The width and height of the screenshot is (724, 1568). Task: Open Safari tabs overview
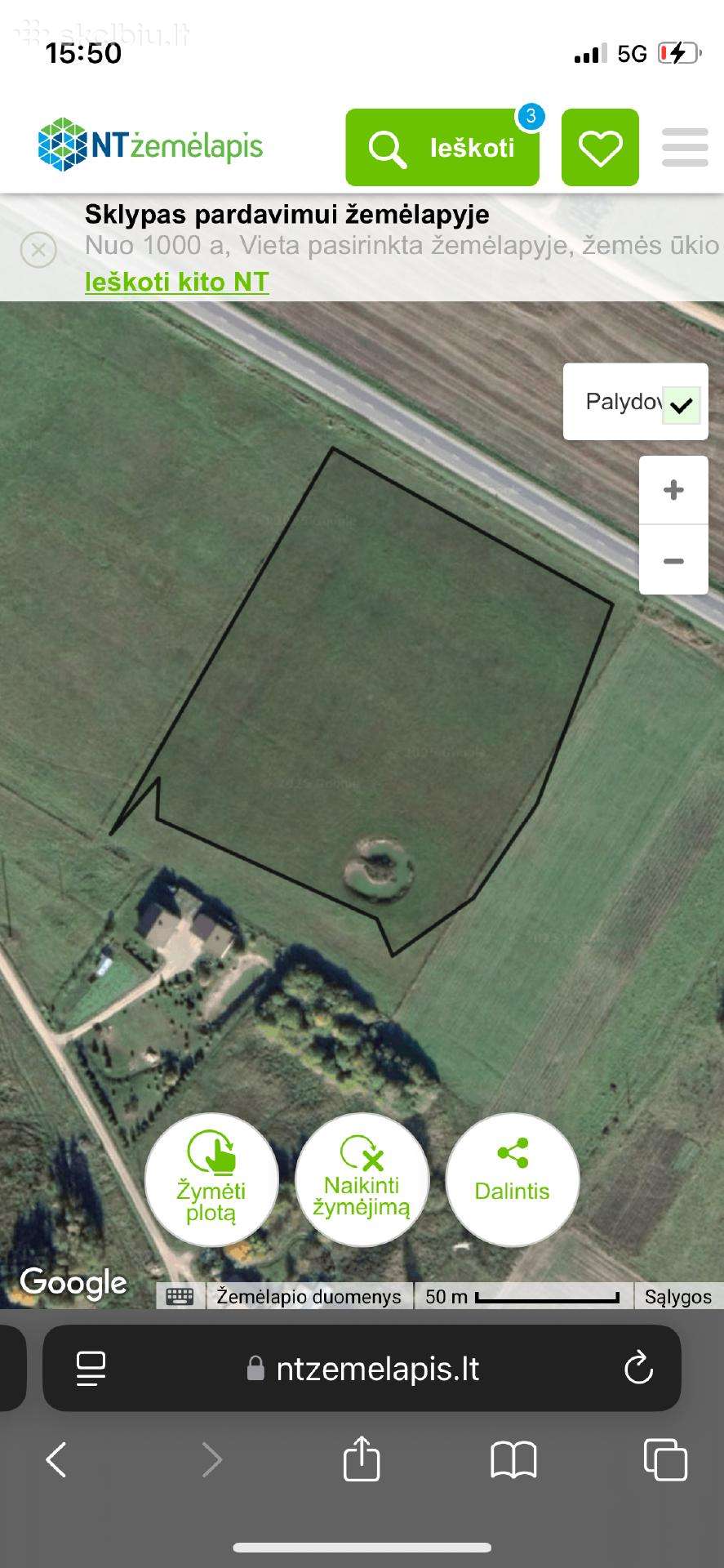tap(665, 1459)
